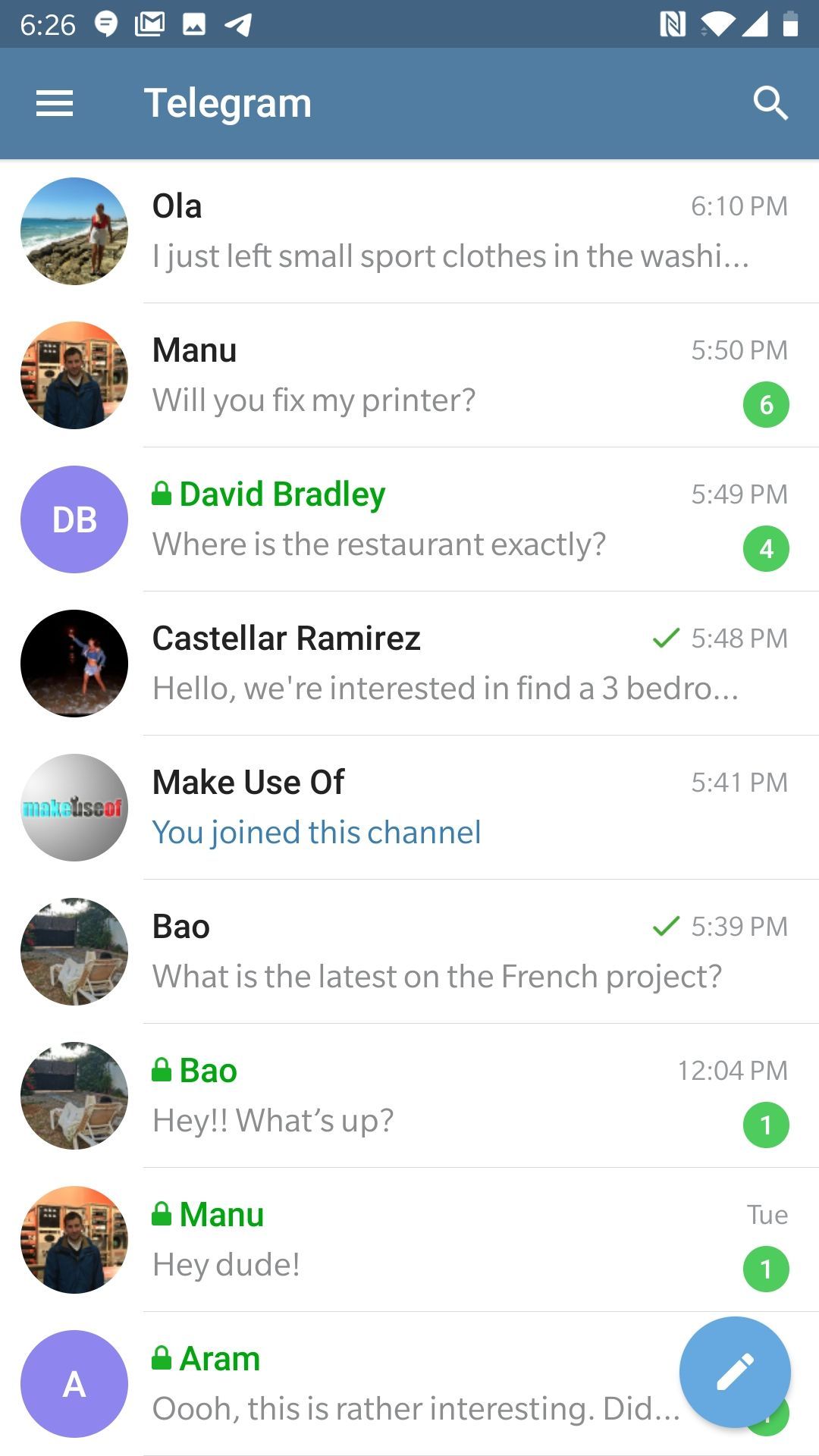
Task: Open the Make Use Of channel logo
Action: [73, 807]
